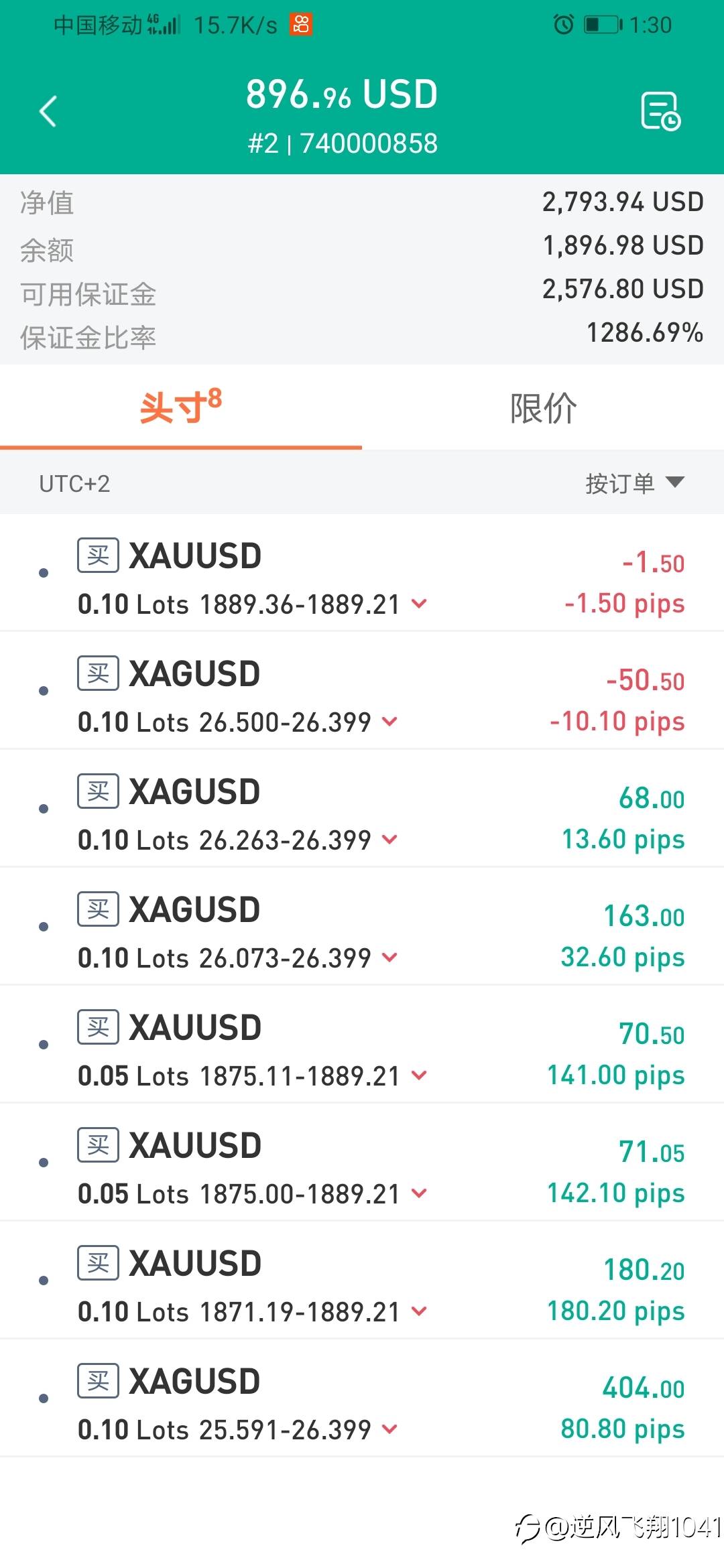The width and height of the screenshot is (724, 1568).
Task: Expand the XAGUSD 26.073 position chevron
Action: tap(389, 957)
